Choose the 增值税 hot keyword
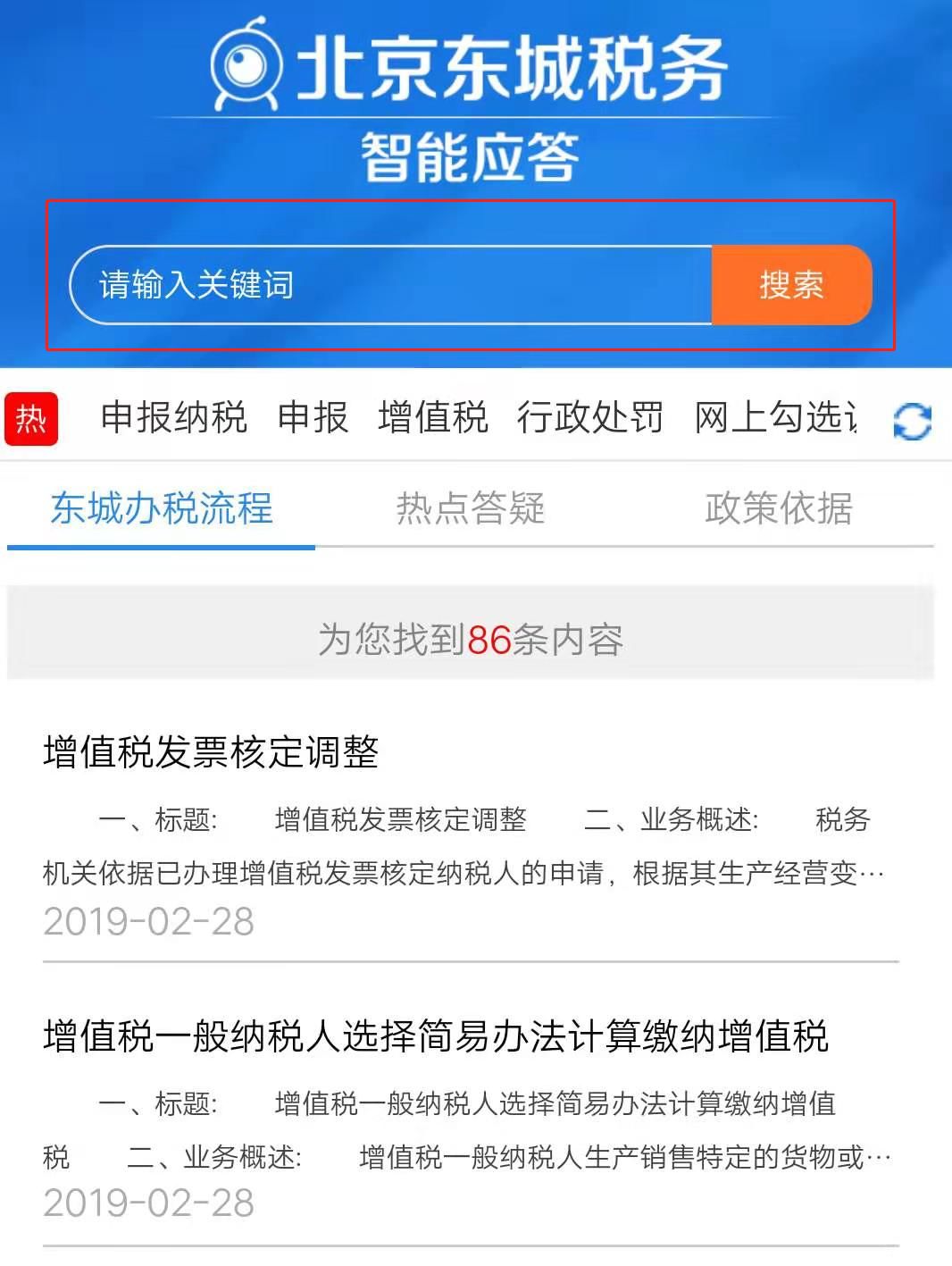Image resolution: width=952 pixels, height=1266 pixels. click(x=433, y=417)
